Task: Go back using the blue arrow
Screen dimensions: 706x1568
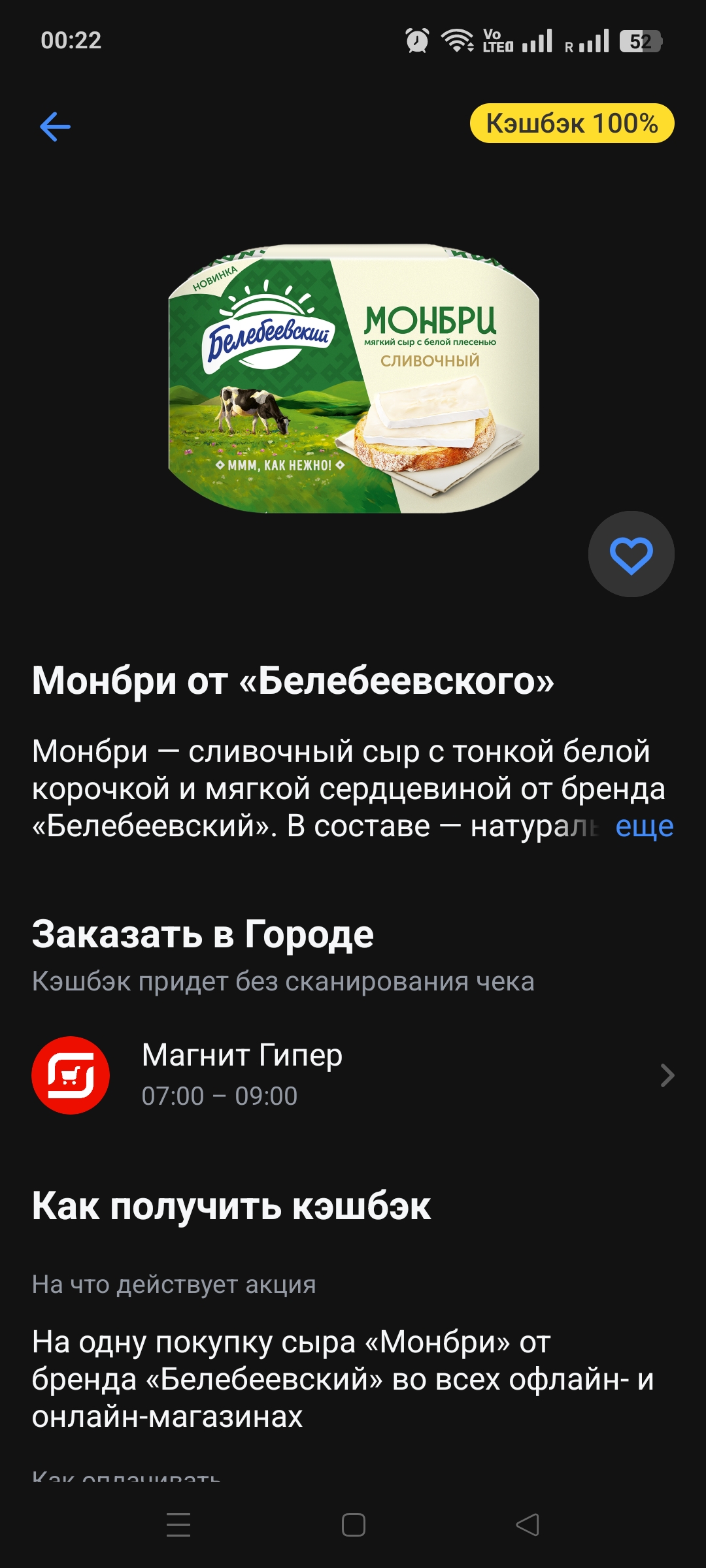Action: pyautogui.click(x=55, y=126)
